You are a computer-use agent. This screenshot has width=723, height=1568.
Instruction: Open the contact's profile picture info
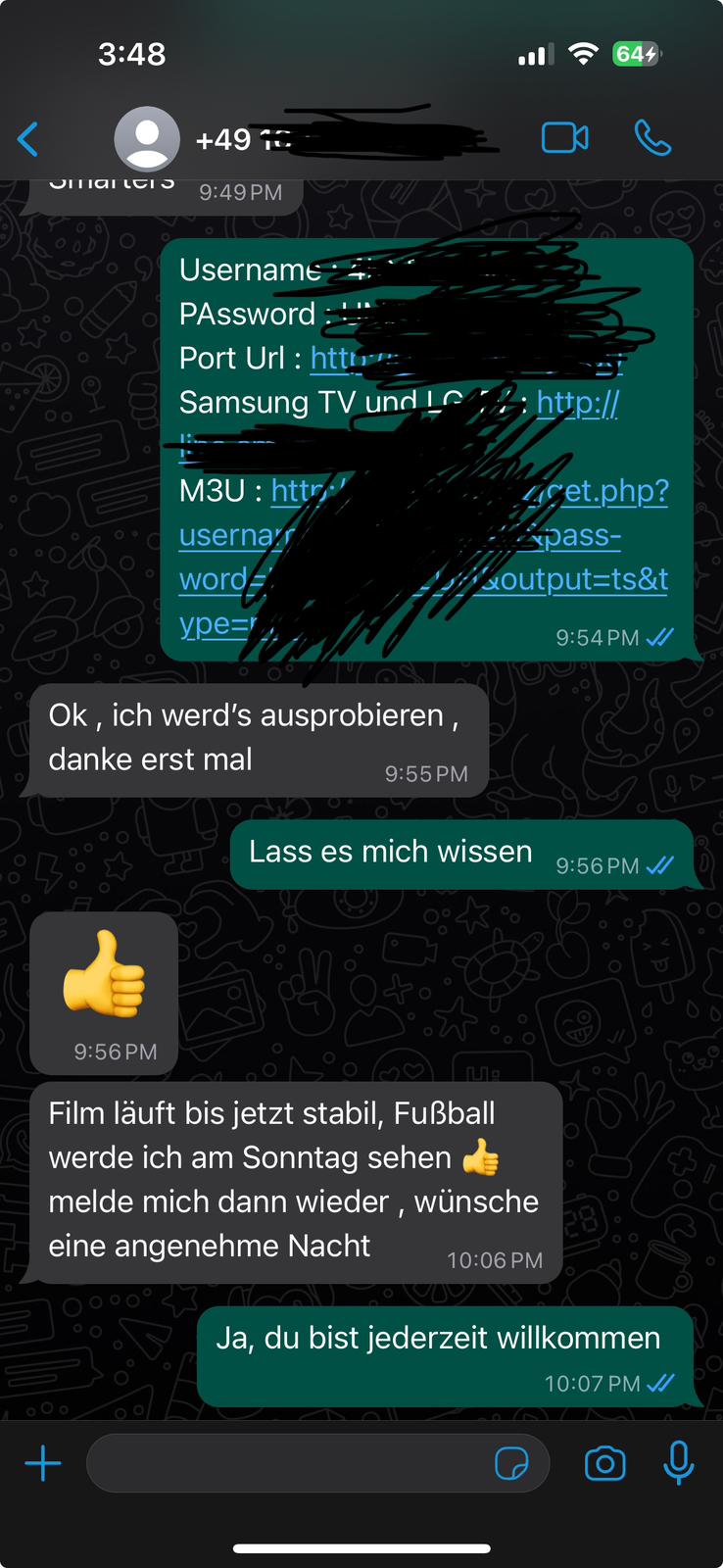(147, 139)
